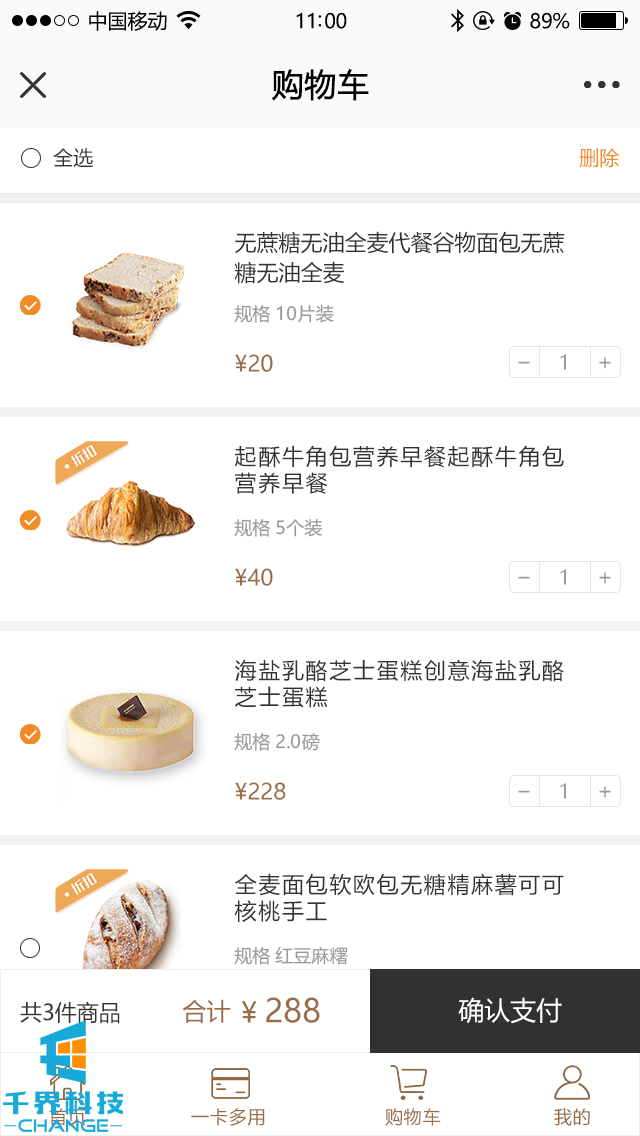
Task: Open the 购物车 cart tab
Action: [411, 1096]
